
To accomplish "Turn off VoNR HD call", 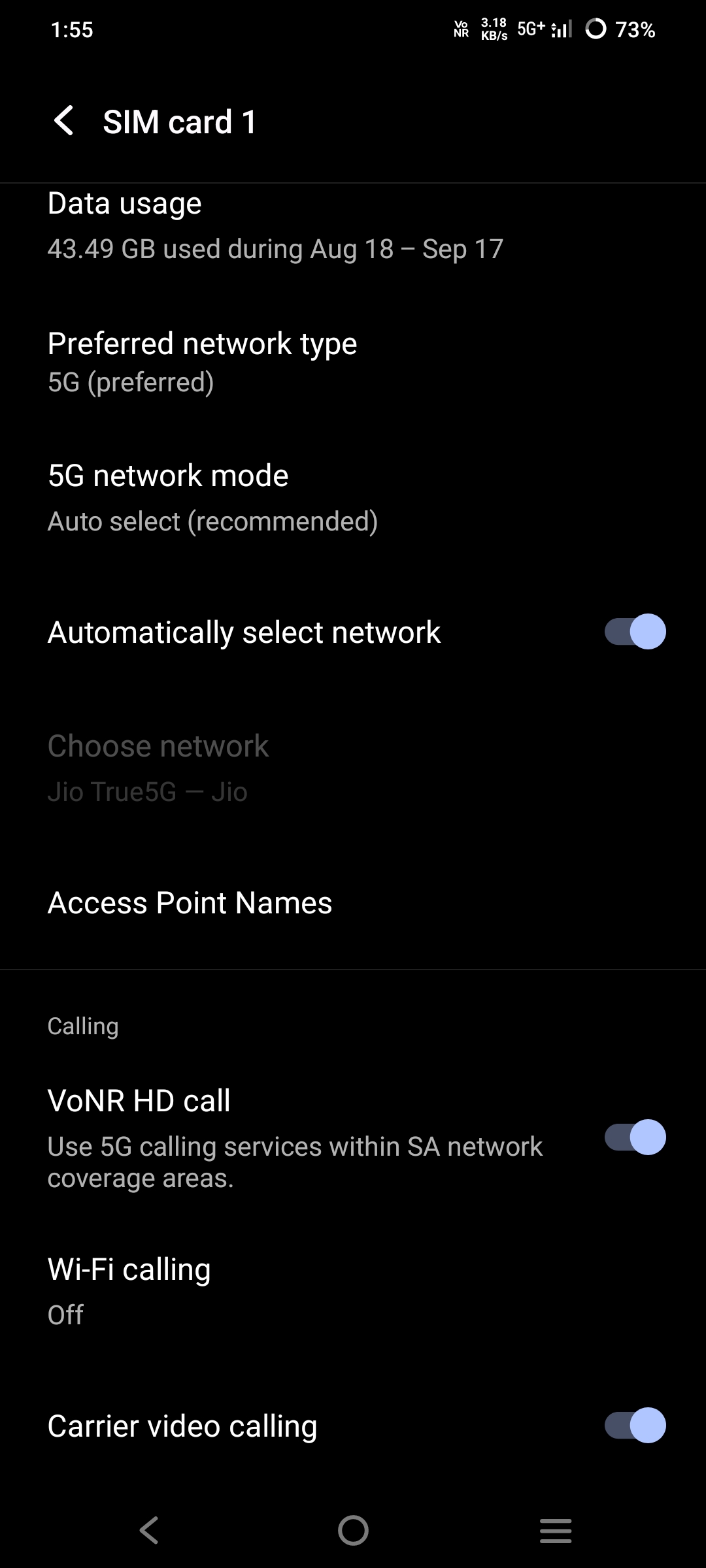I will coord(635,1137).
